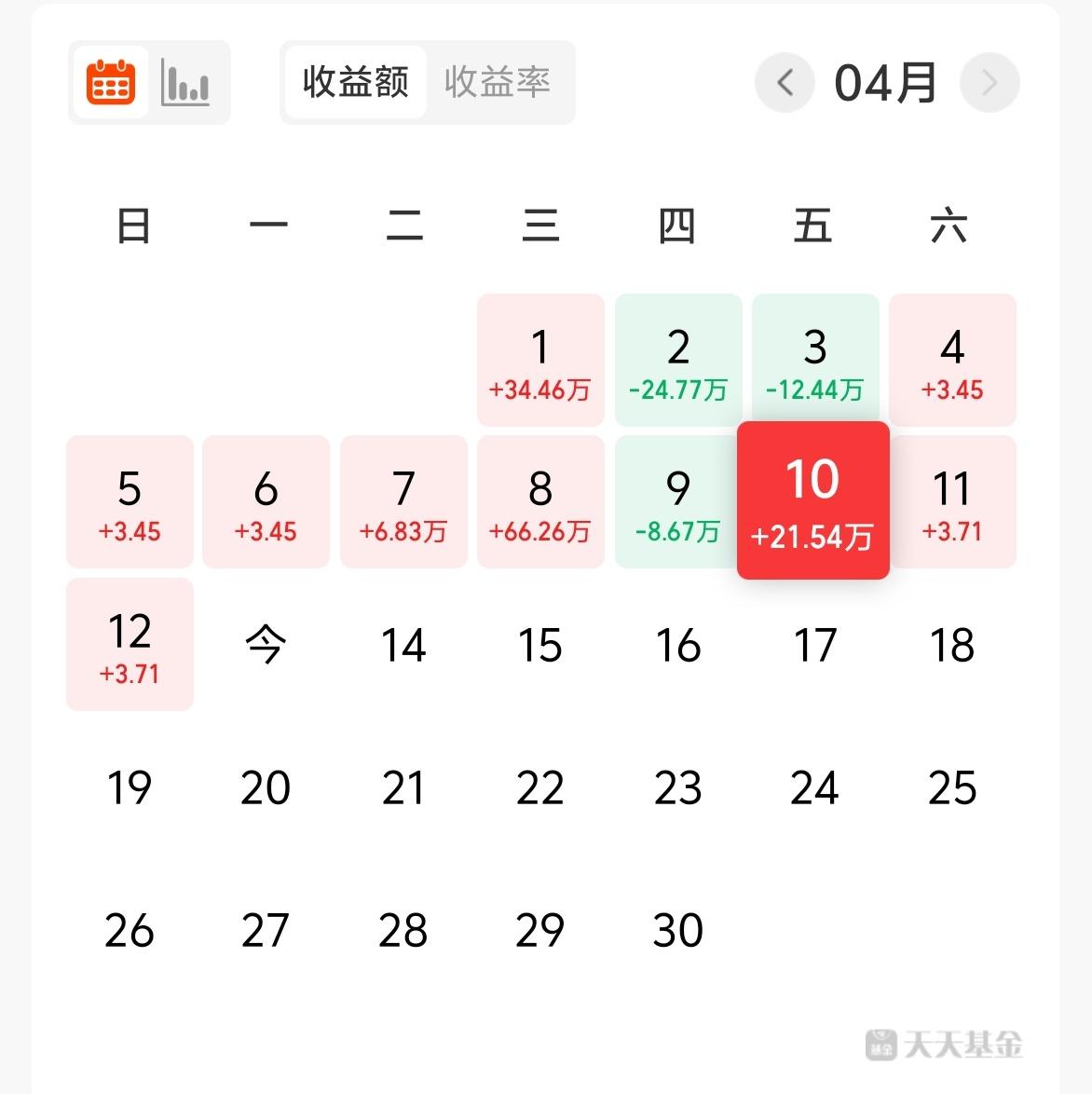Select April 12 showing +3.71
Viewport: 1092px width, 1094px height.
click(130, 644)
